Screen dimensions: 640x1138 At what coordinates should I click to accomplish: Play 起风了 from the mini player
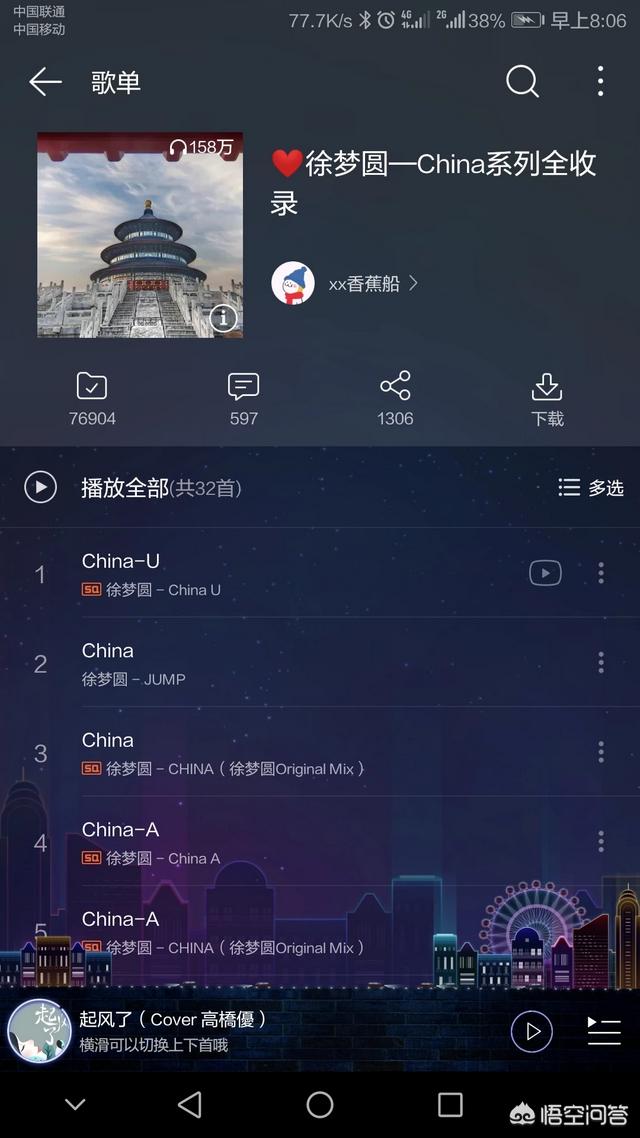(x=532, y=1031)
